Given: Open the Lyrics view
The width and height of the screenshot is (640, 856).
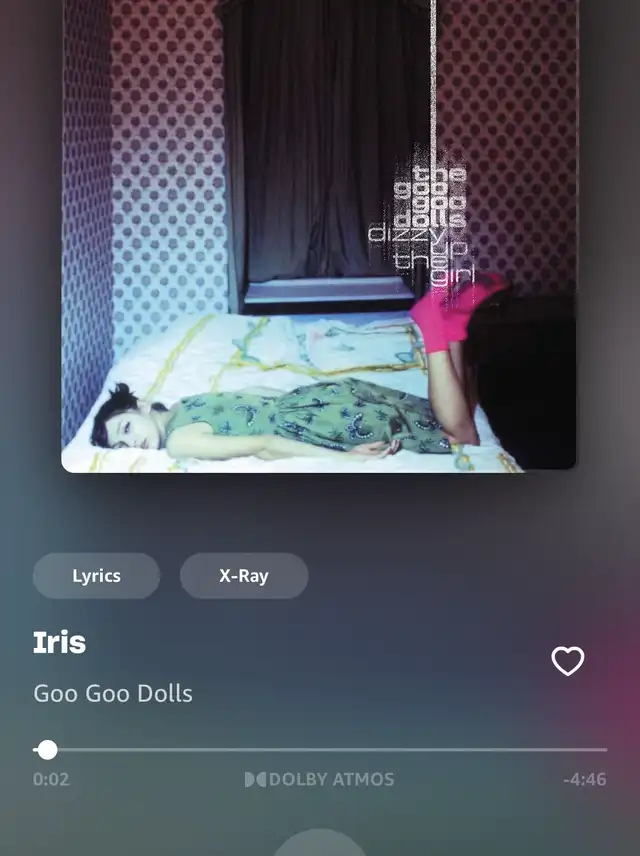Looking at the screenshot, I should pyautogui.click(x=96, y=576).
